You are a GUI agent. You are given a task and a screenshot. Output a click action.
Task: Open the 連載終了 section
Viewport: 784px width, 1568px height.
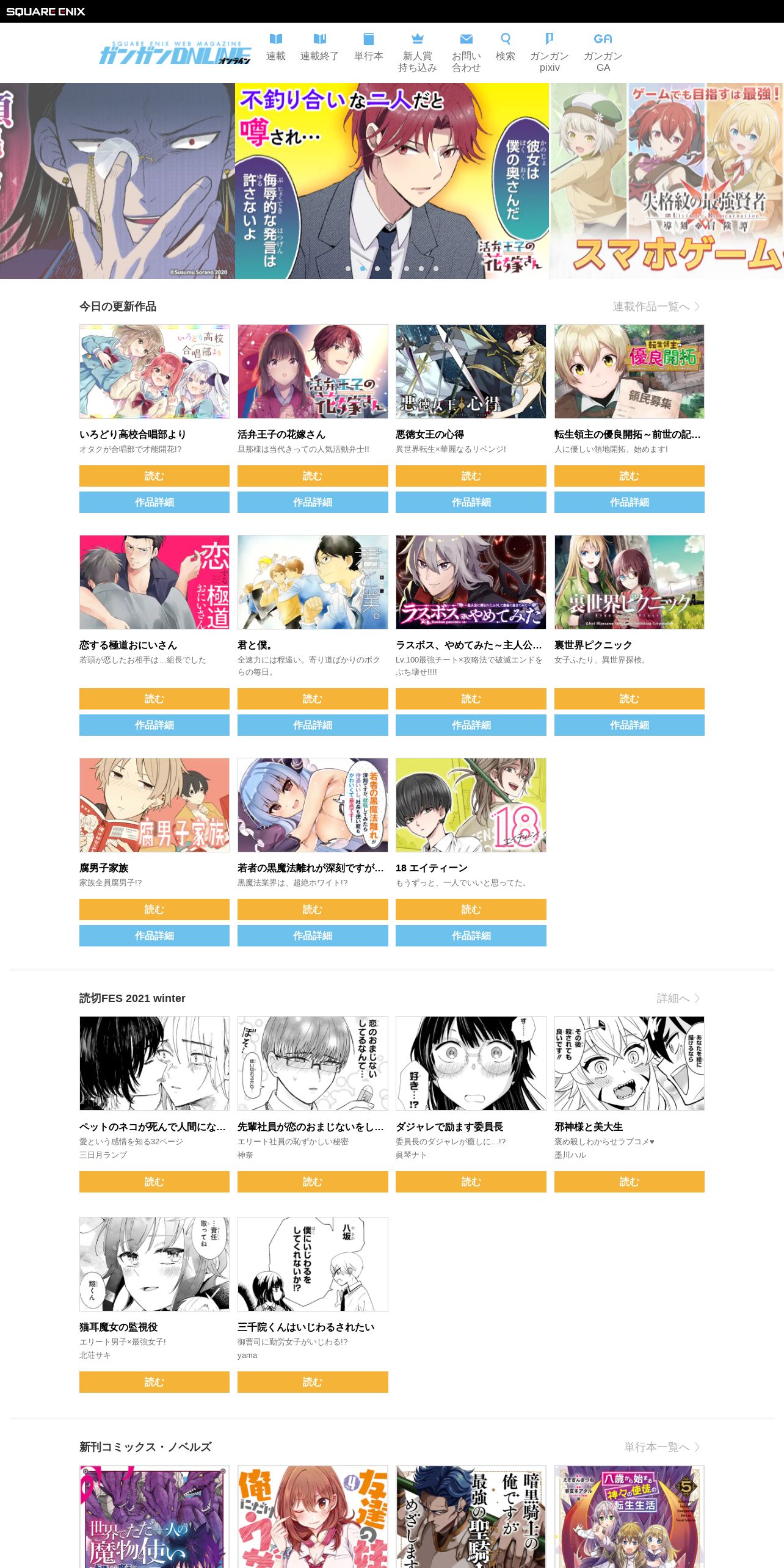point(319,48)
